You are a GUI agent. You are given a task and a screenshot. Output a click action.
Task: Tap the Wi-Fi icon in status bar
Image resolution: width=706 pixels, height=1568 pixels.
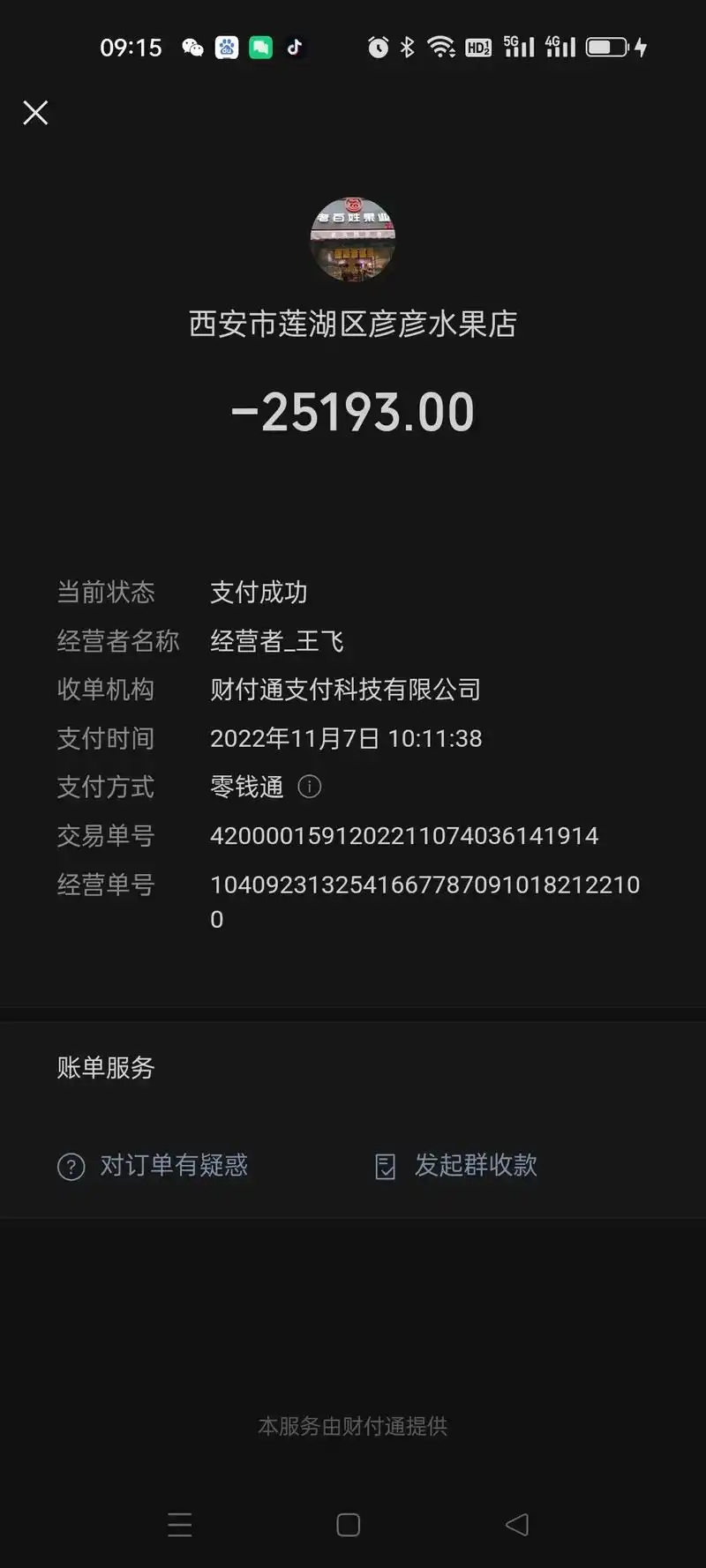pyautogui.click(x=441, y=47)
